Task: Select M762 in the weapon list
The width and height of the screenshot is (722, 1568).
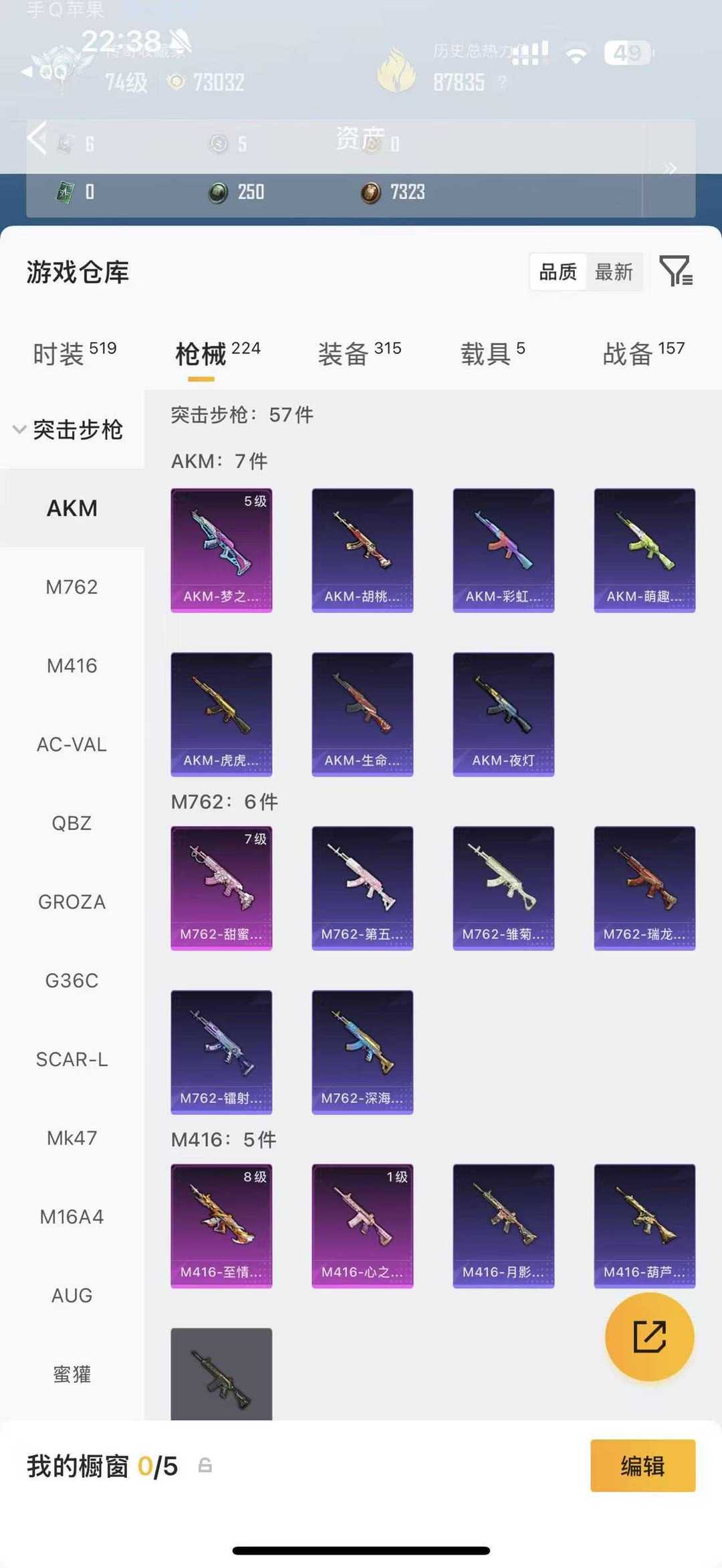Action: point(72,587)
